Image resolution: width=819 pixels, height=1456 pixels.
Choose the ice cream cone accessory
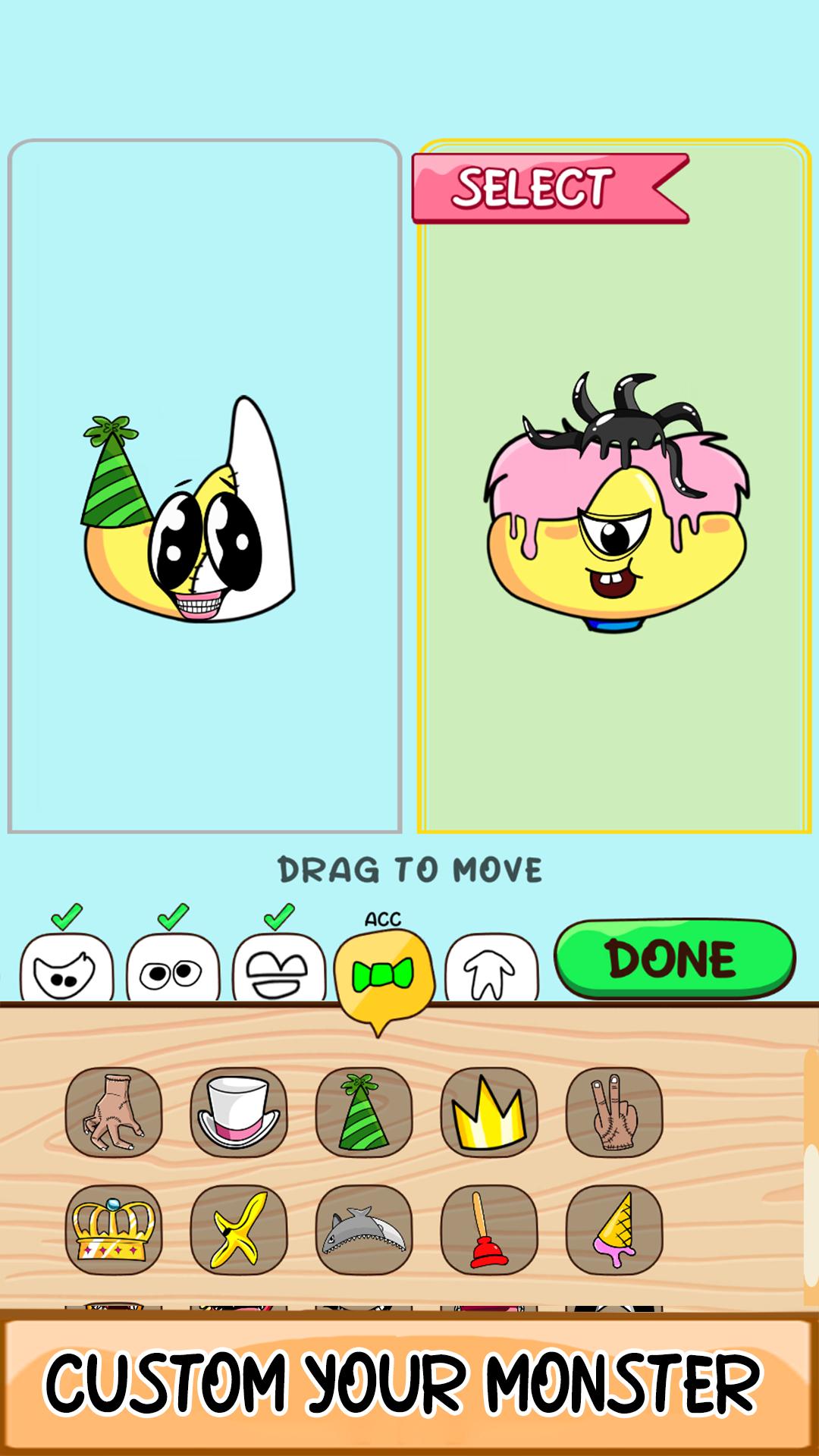[614, 1229]
